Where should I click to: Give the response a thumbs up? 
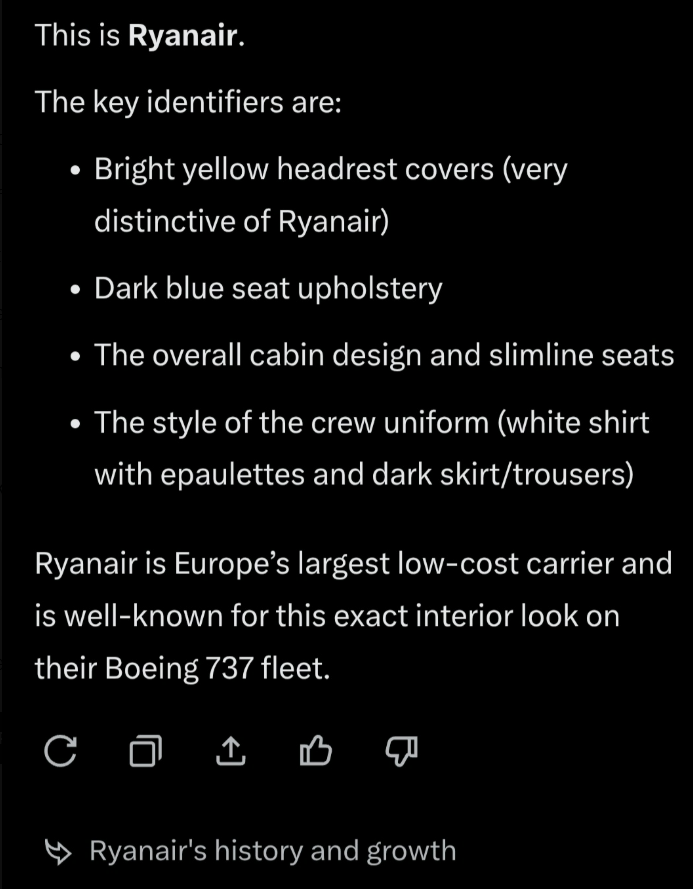[x=316, y=752]
